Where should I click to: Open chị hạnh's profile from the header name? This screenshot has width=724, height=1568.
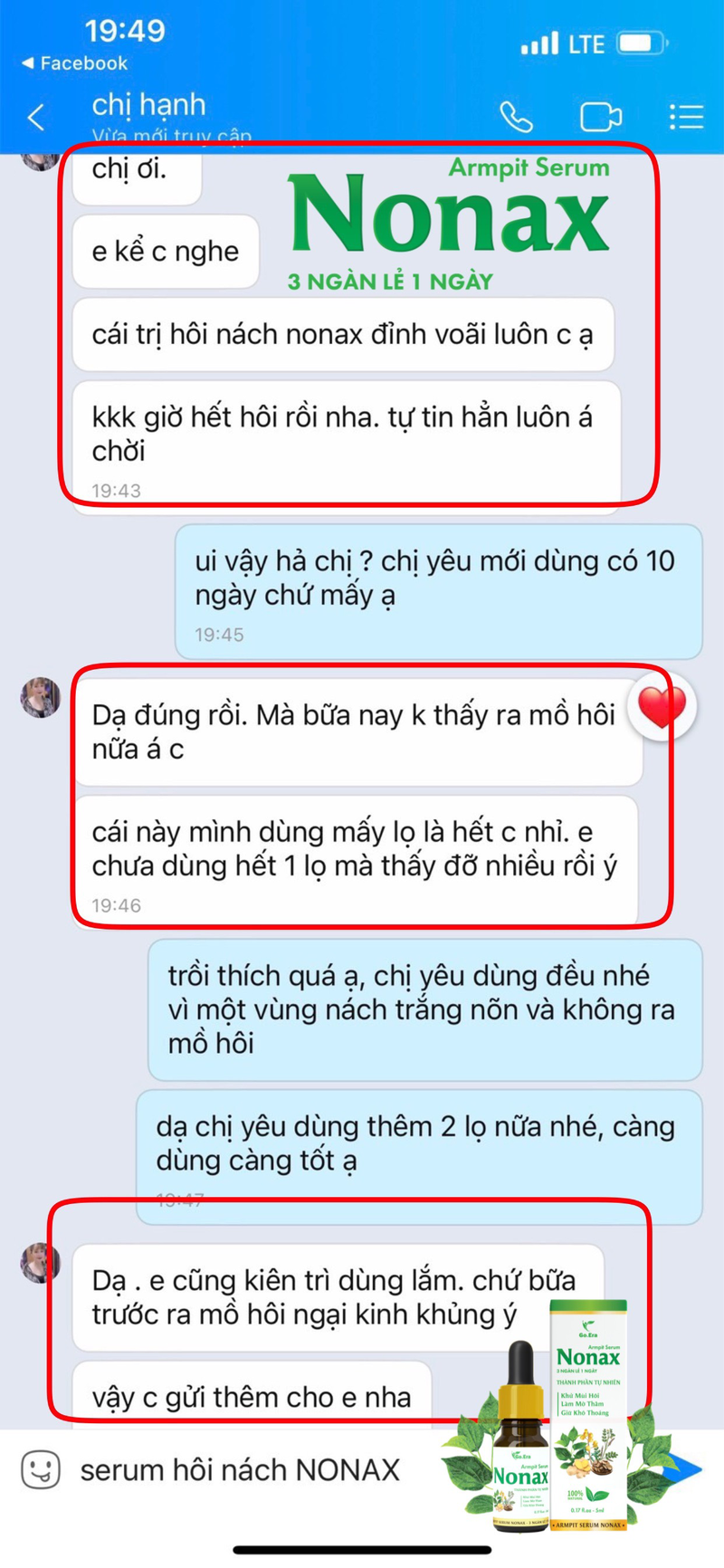[x=148, y=105]
